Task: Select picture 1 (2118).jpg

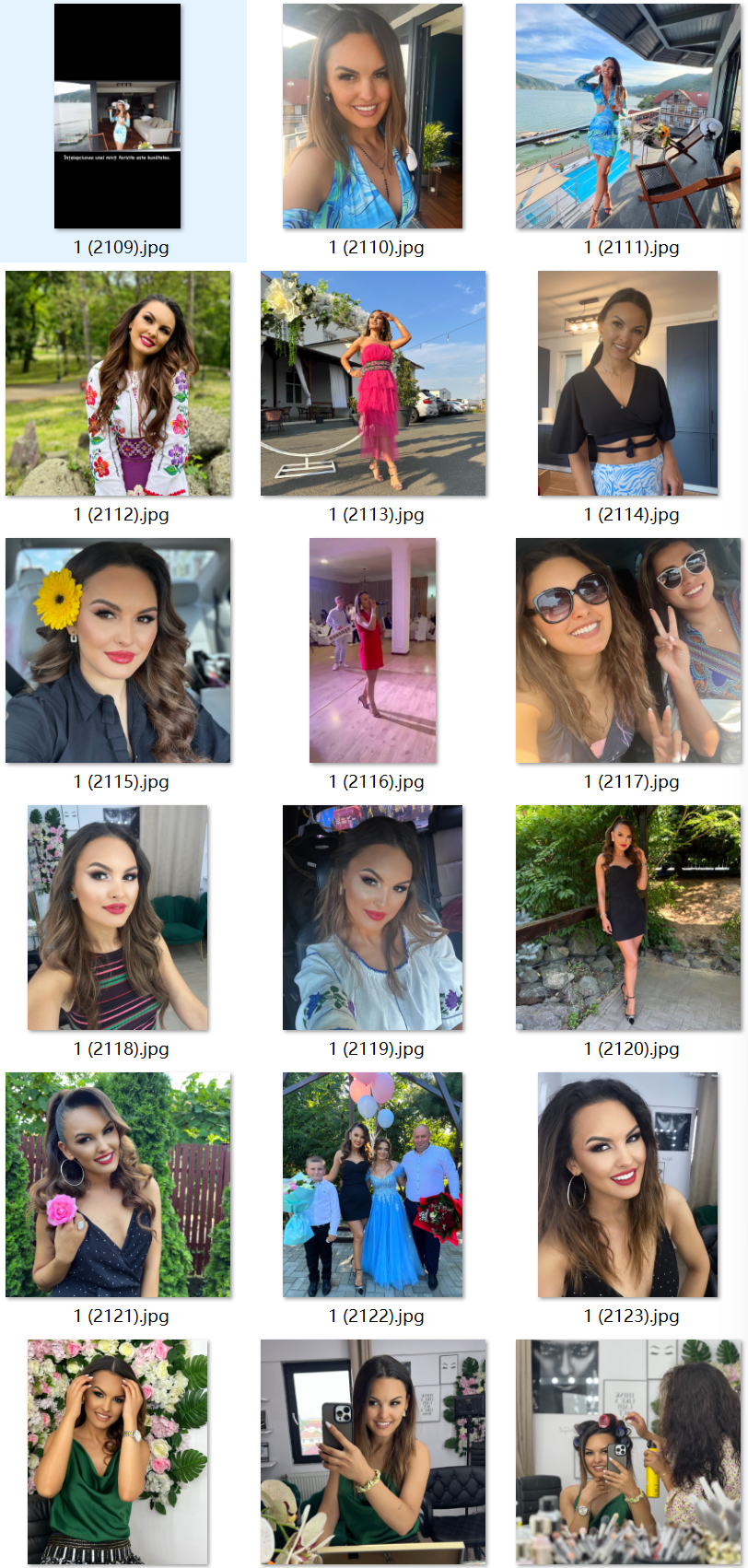Action: pos(118,918)
